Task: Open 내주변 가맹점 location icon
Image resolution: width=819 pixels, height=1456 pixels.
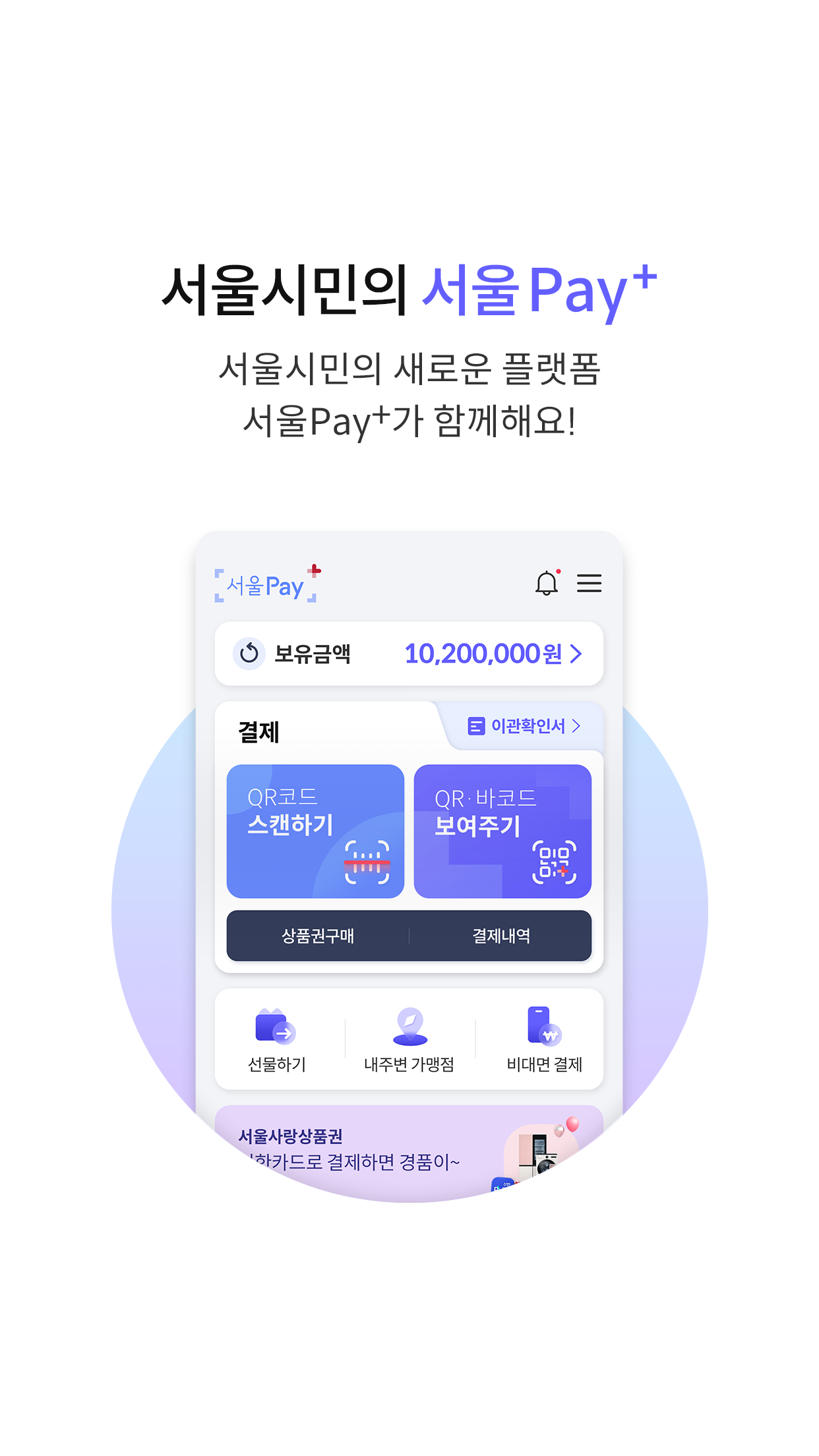Action: point(409,1025)
